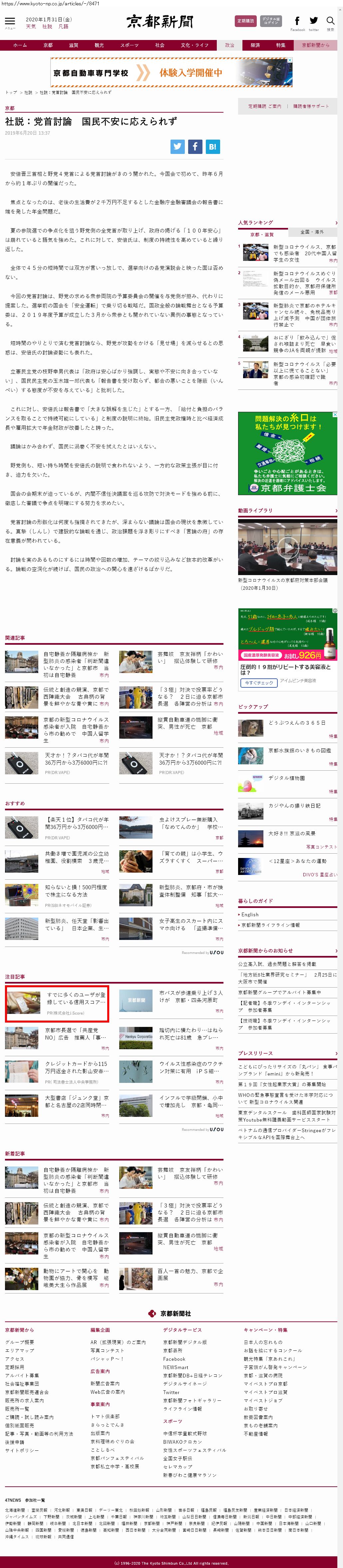Open the search icon in the header
Screen dimensions: 343x1568
[330, 21]
